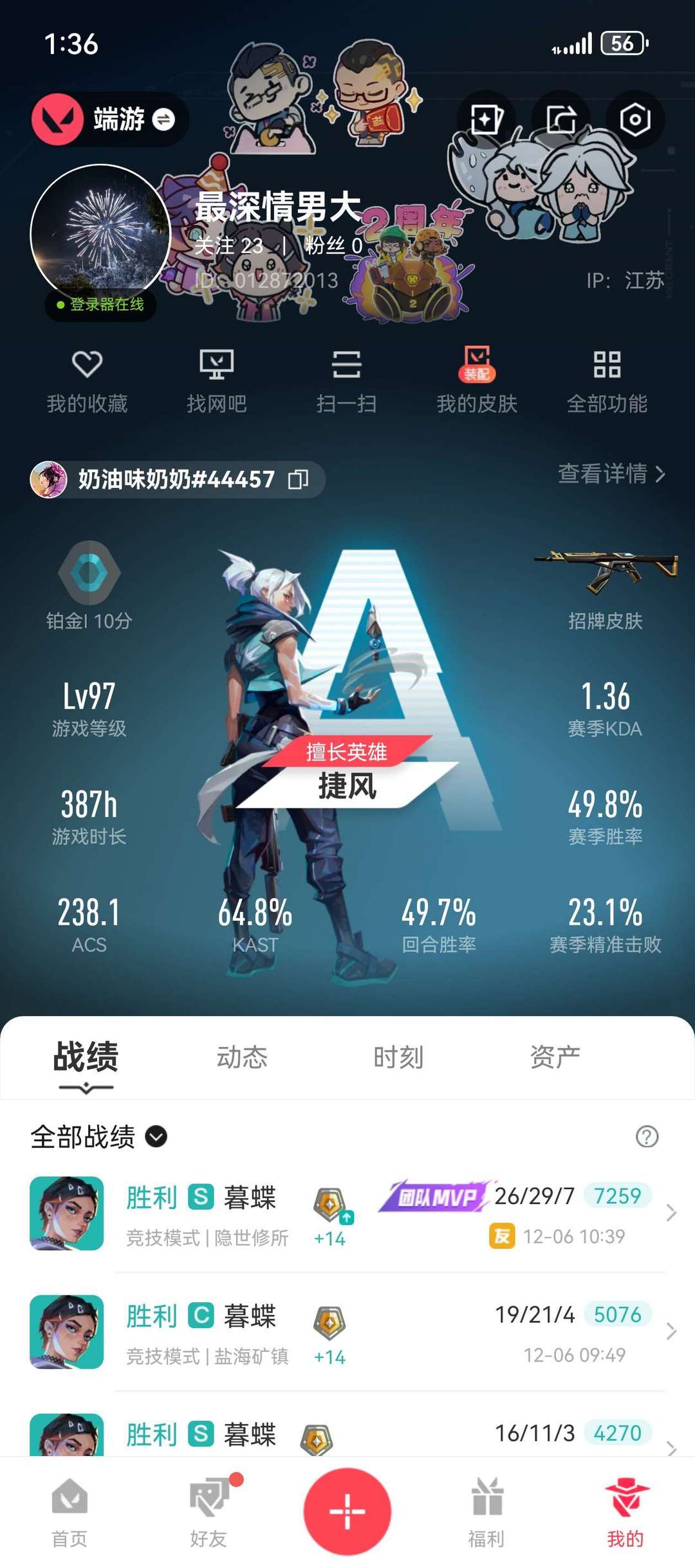The image size is (695, 1568).
Task: Switch to the 动态 tab
Action: pyautogui.click(x=241, y=1057)
